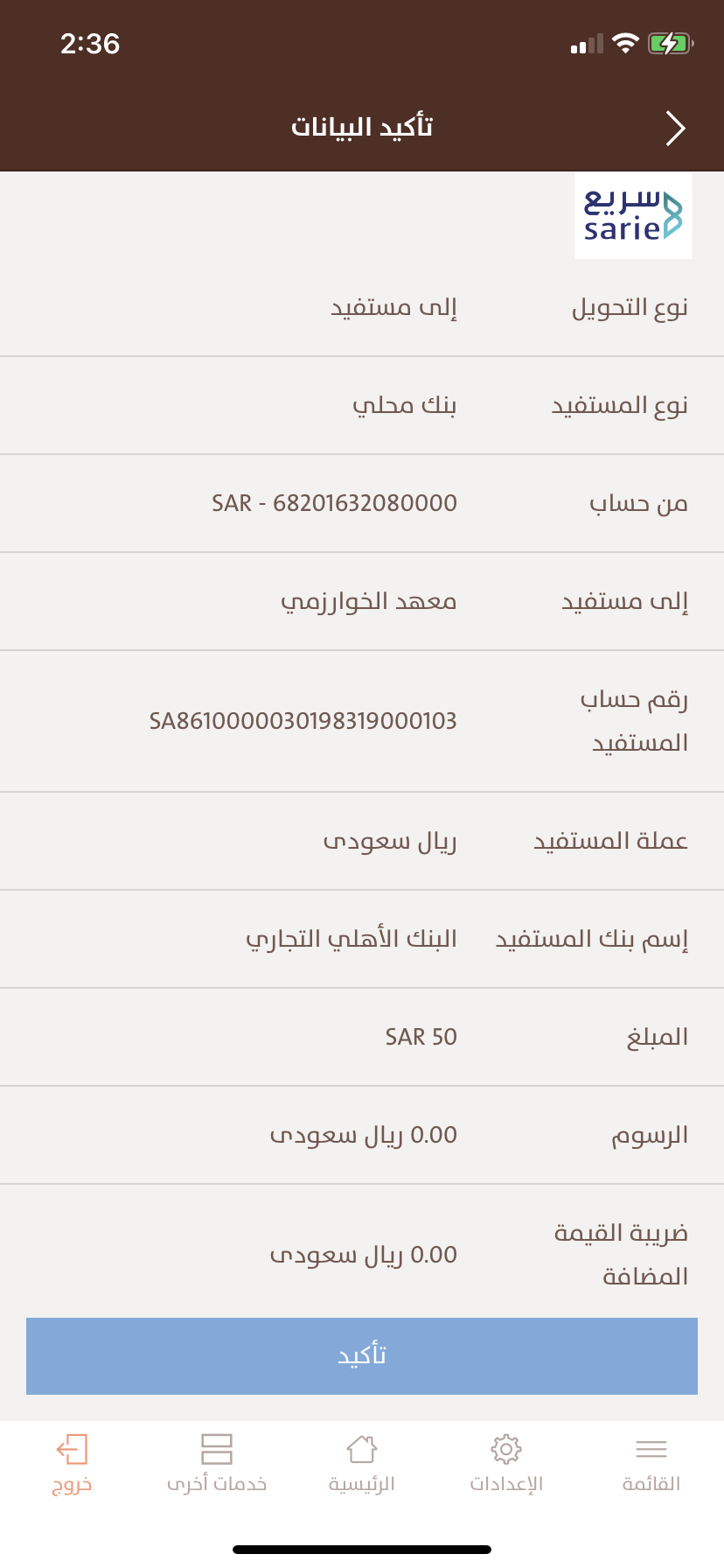Image resolution: width=724 pixels, height=1568 pixels.
Task: Log out via خروج tab
Action: point(73,1464)
